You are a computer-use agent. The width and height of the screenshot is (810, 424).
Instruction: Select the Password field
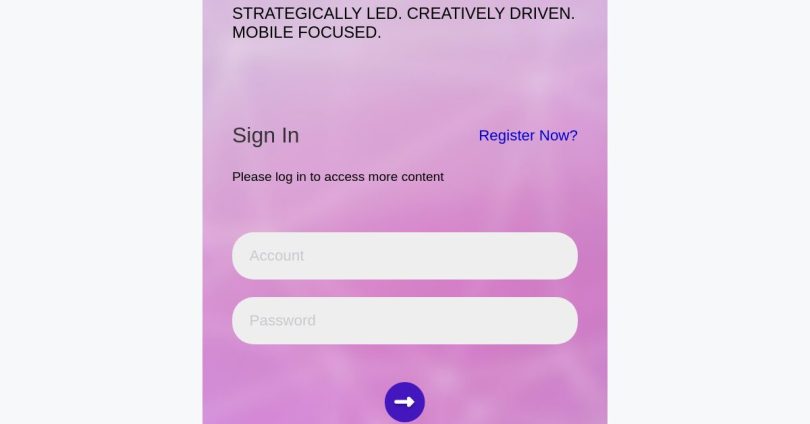[404, 321]
